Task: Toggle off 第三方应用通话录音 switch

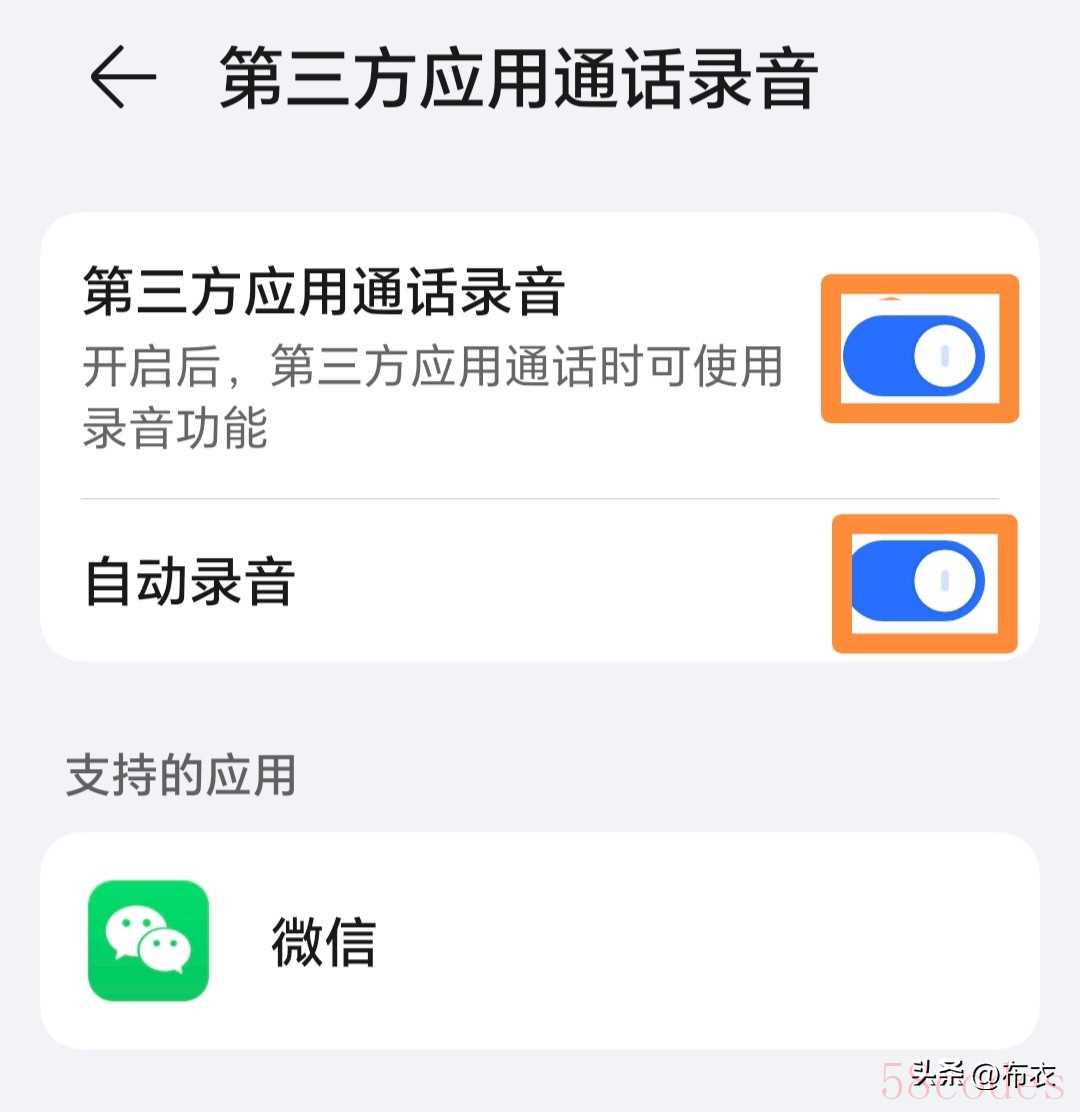Action: [x=914, y=355]
